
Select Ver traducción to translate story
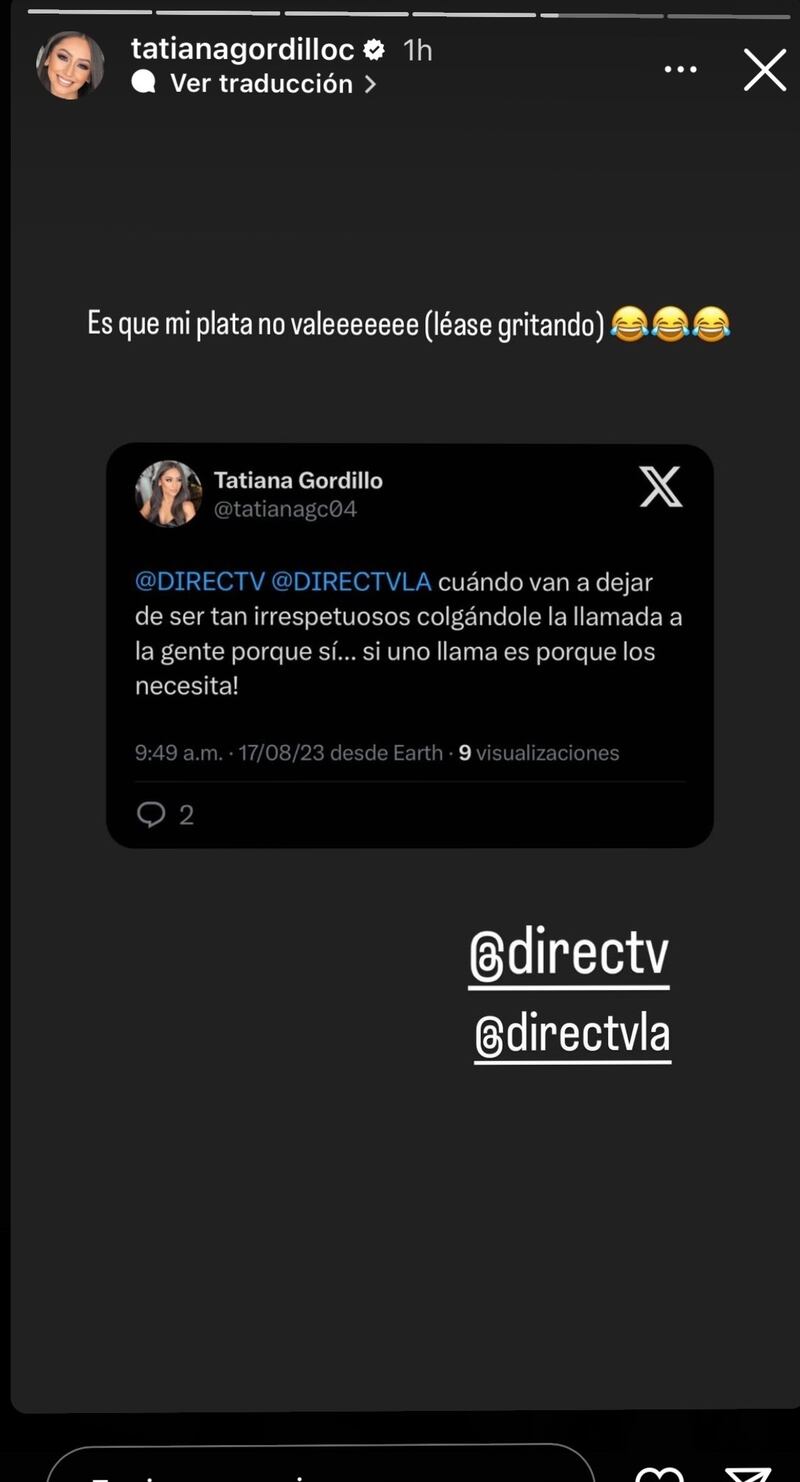[x=260, y=84]
